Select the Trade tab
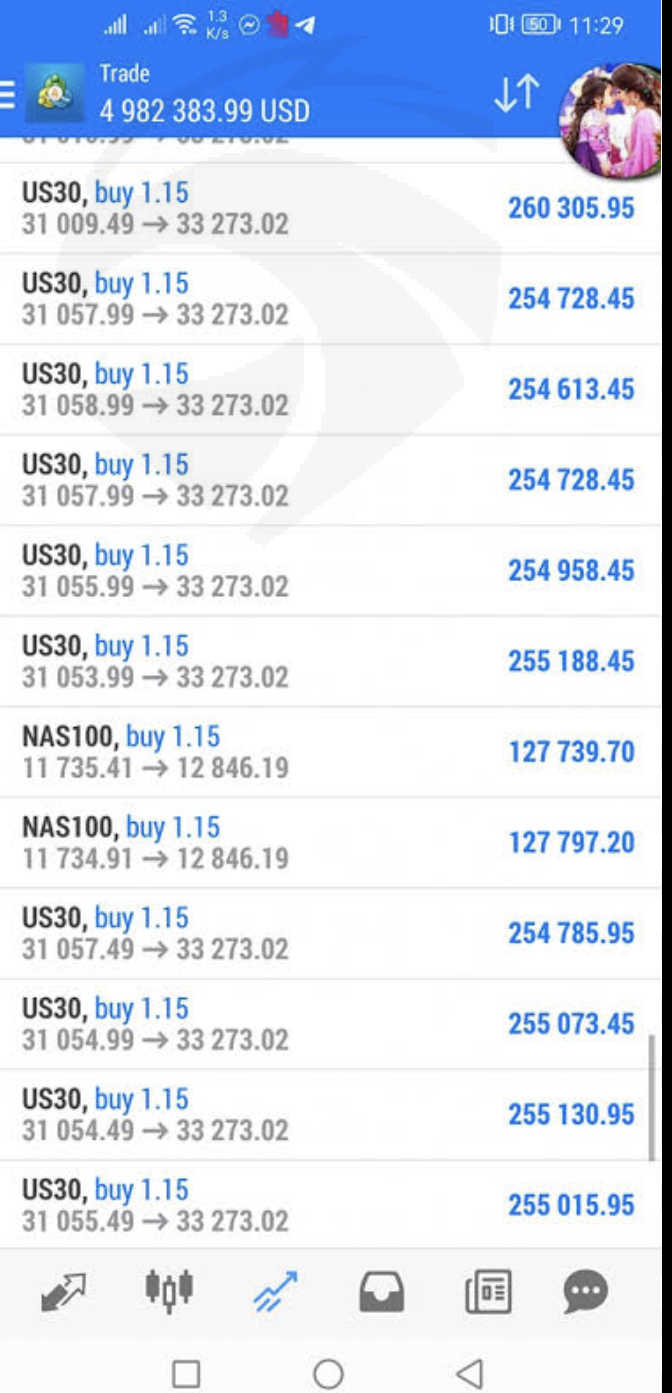This screenshot has height=1393, width=672. point(275,1292)
